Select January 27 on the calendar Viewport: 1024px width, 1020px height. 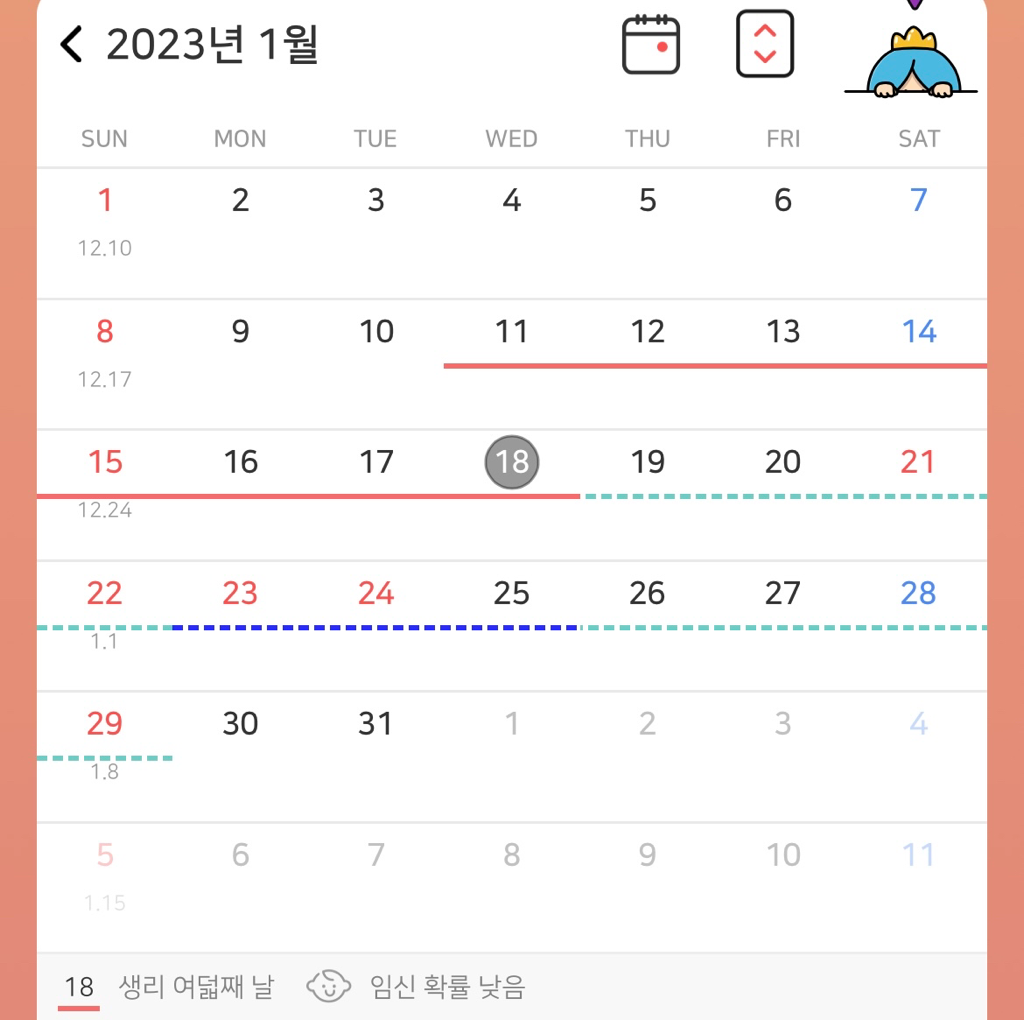click(783, 593)
